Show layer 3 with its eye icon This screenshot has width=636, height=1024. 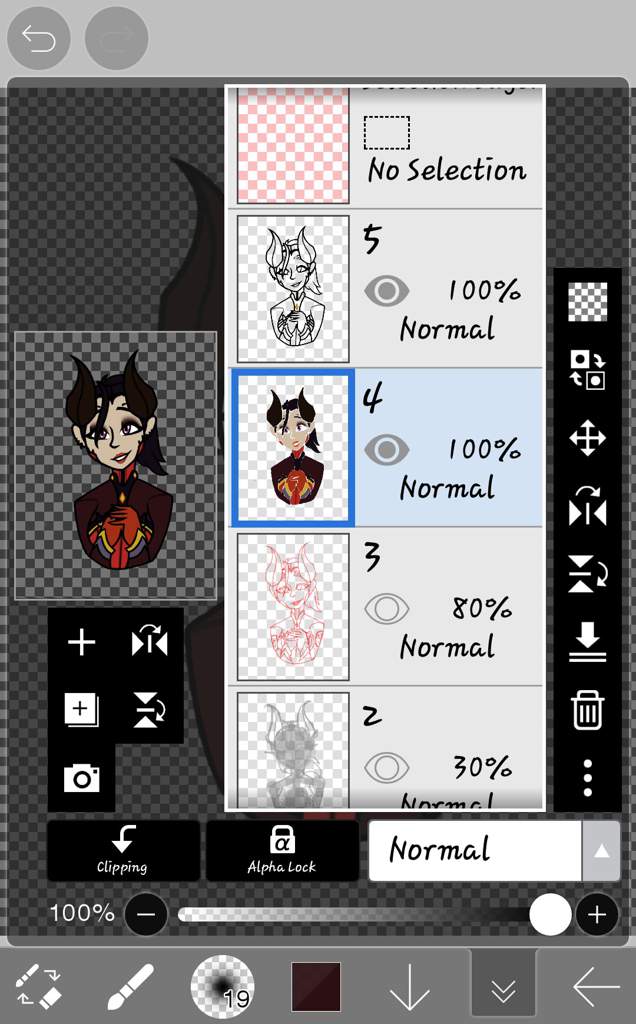pyautogui.click(x=386, y=608)
